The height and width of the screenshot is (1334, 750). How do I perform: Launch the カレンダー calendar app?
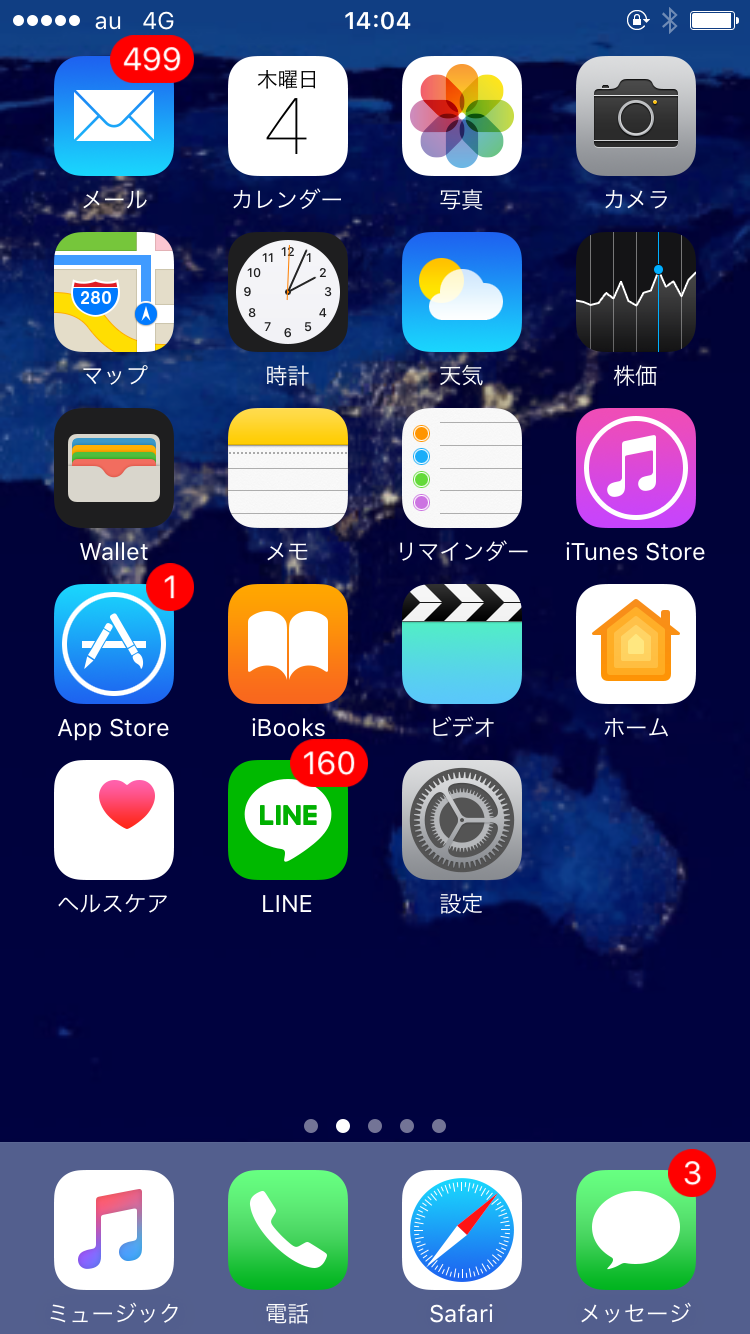pos(288,116)
